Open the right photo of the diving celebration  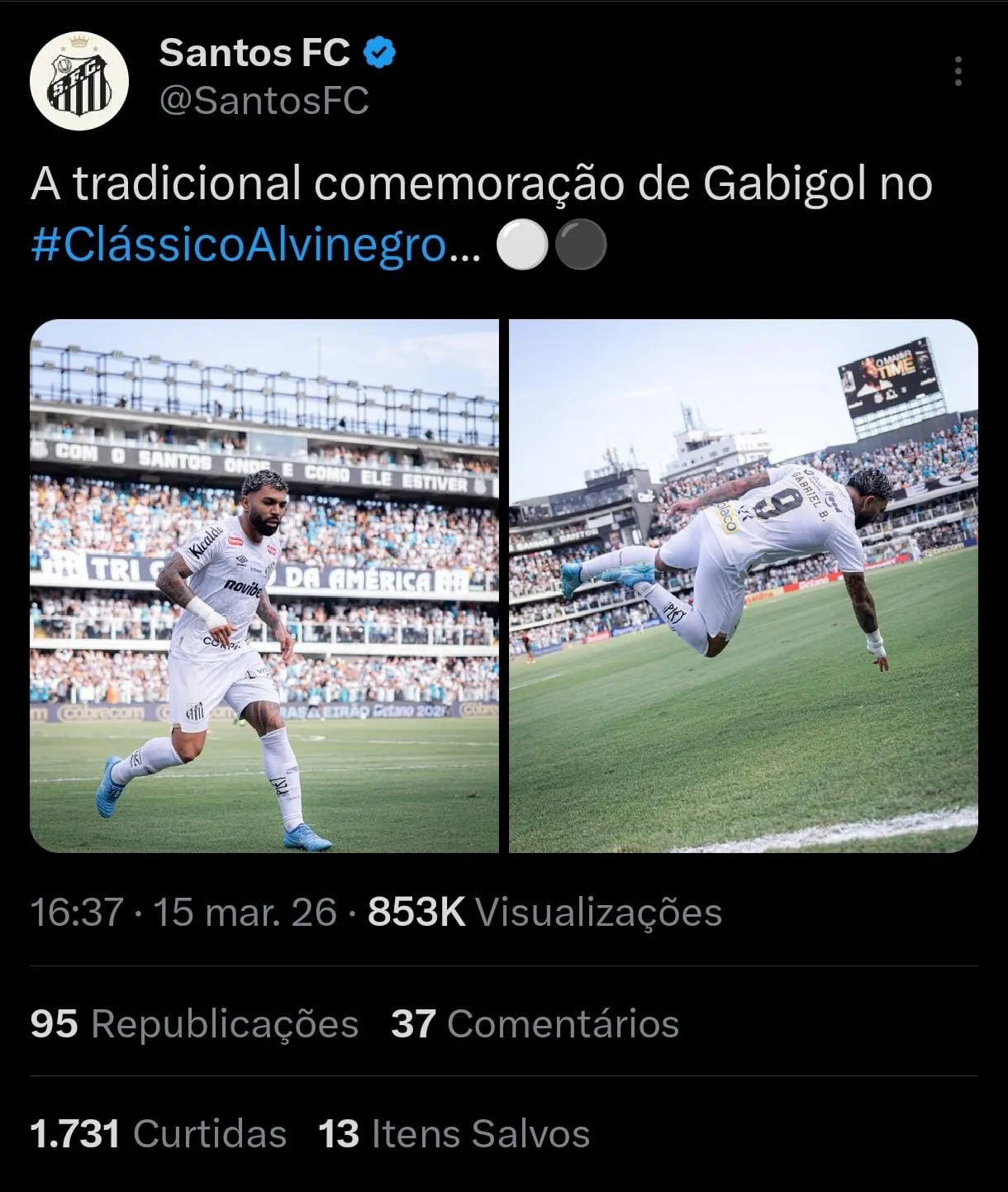(744, 585)
